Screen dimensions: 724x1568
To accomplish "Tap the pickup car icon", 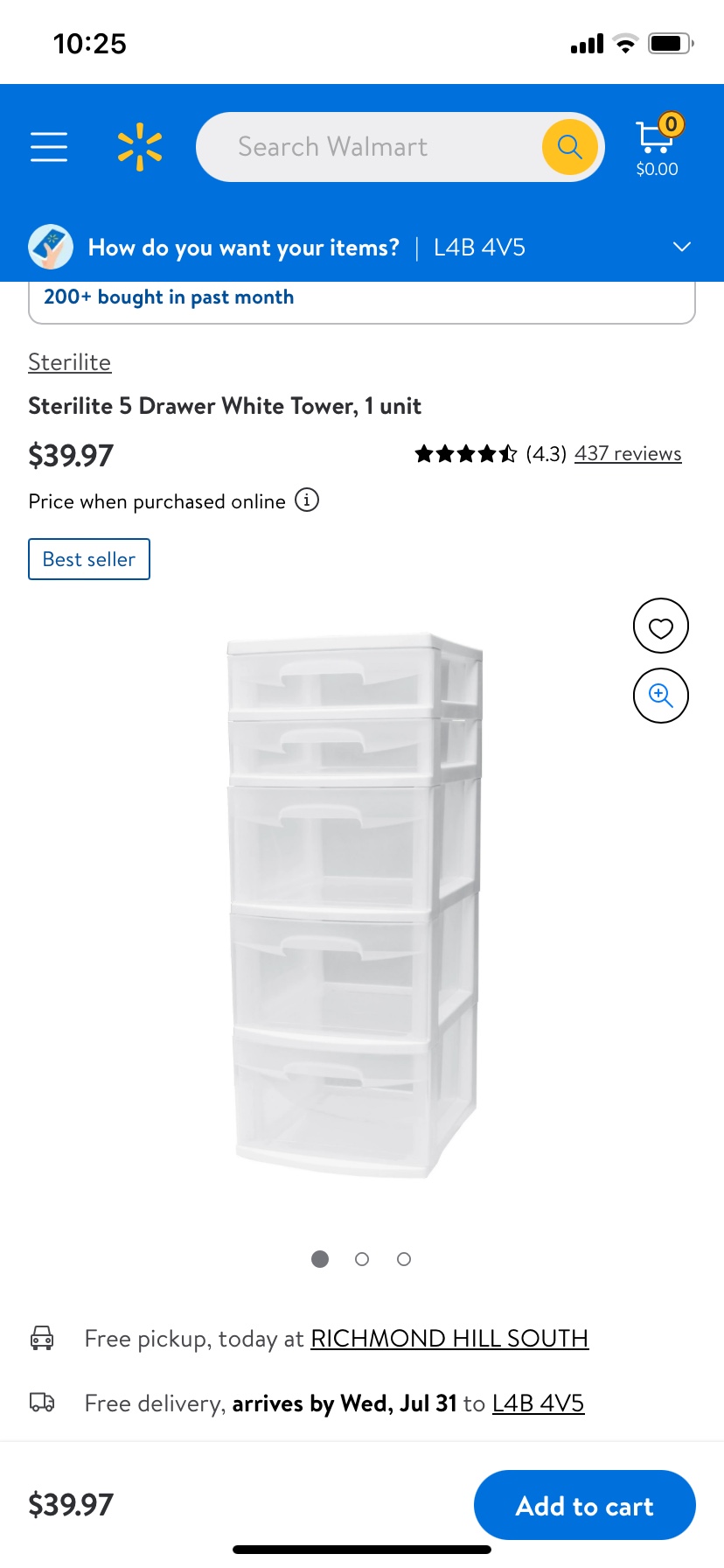I will (43, 1338).
